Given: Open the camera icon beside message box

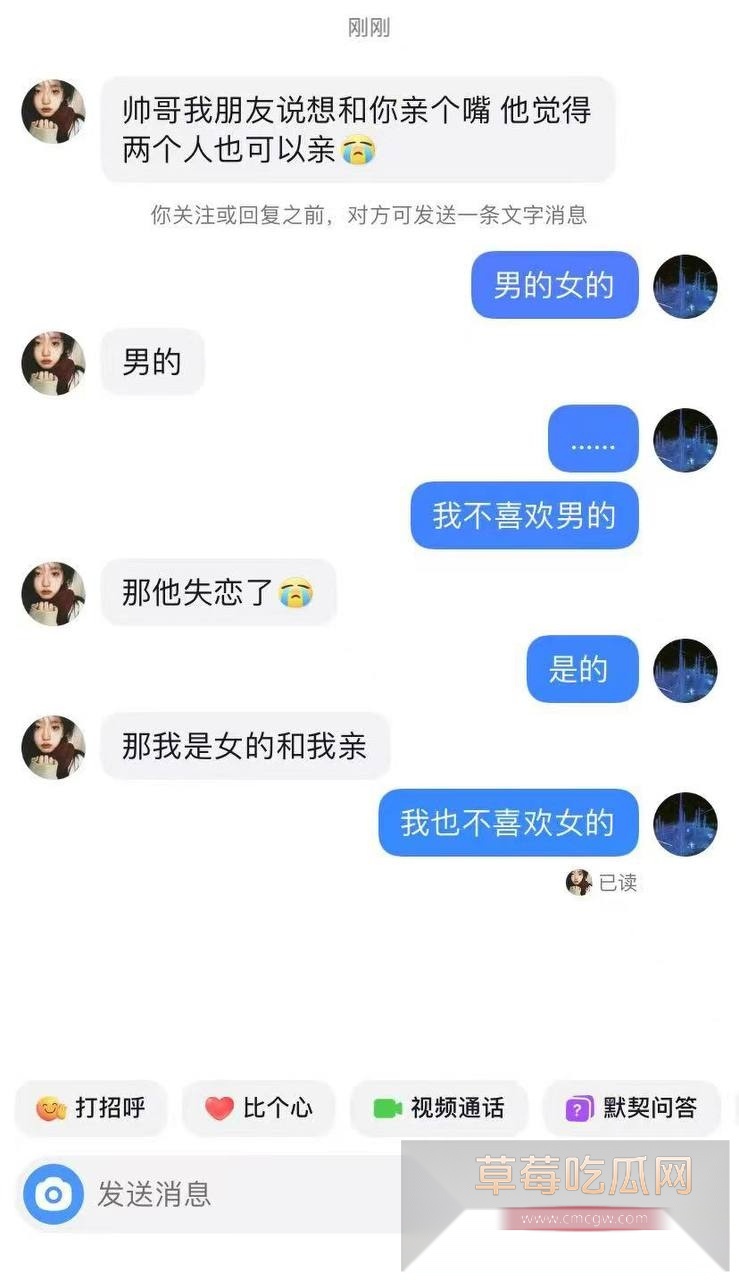Looking at the screenshot, I should tap(53, 1194).
